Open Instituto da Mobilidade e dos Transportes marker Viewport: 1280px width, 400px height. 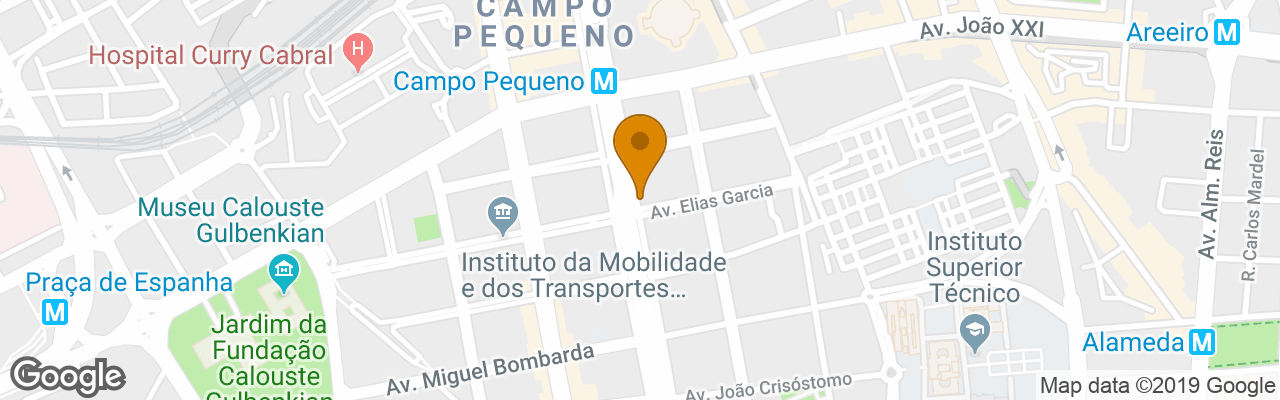point(500,212)
